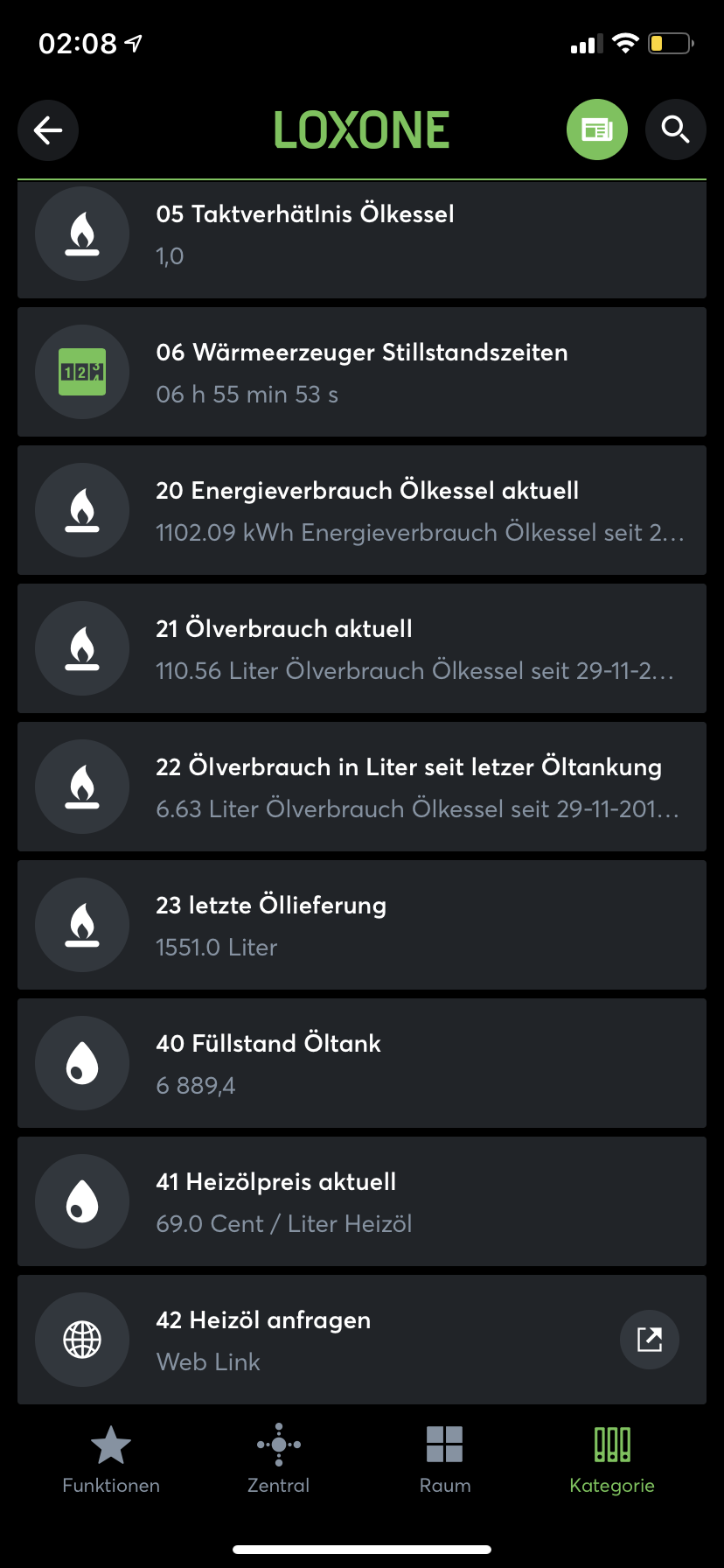View 21 Ölverbrauch aktuell details

click(362, 649)
